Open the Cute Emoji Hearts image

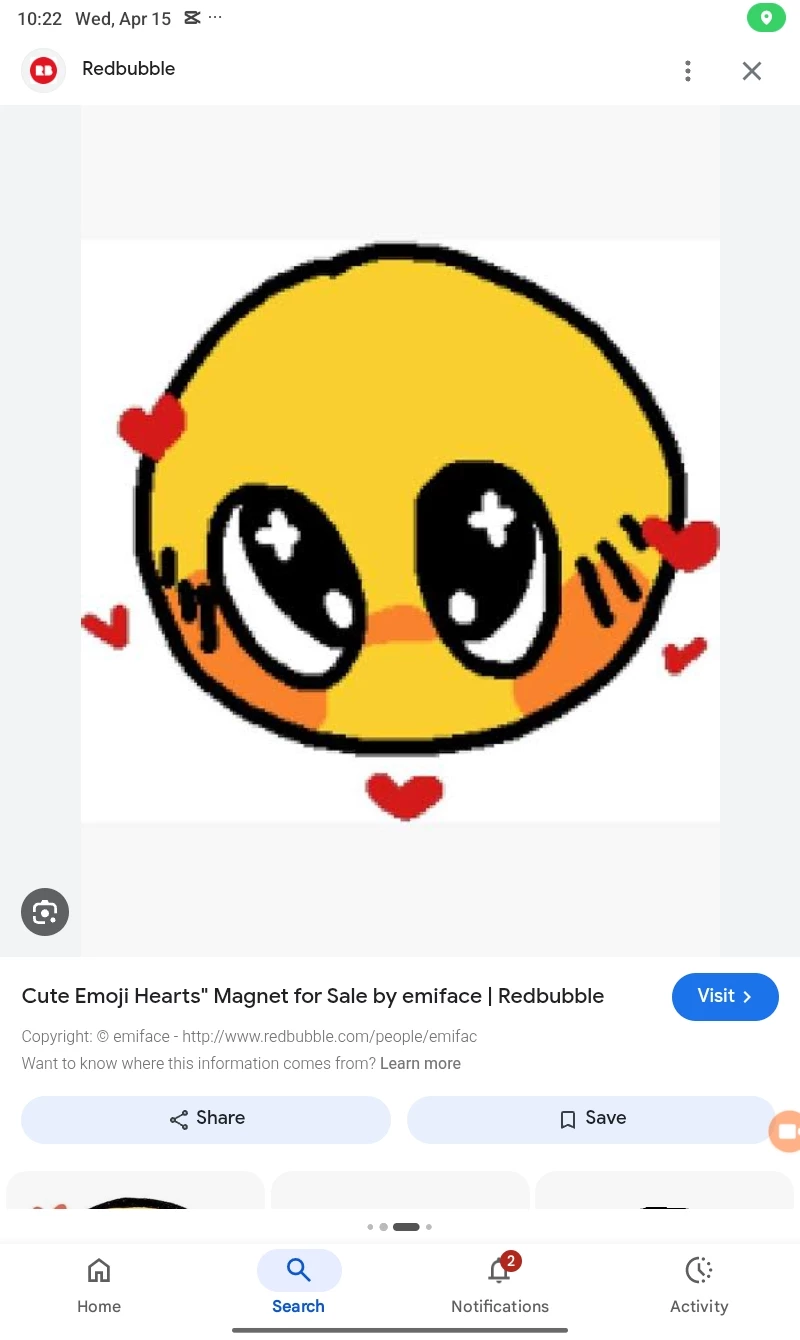tap(400, 530)
